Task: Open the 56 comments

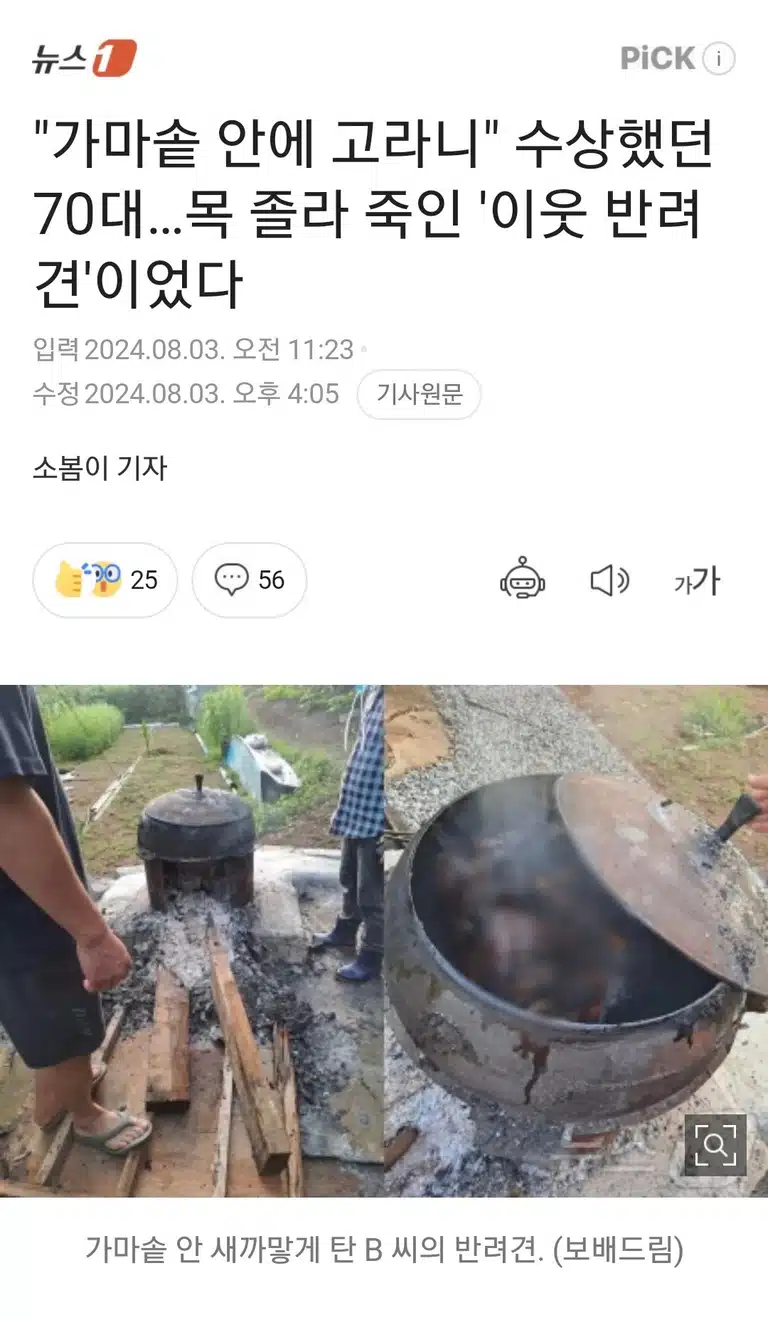Action: click(x=249, y=580)
